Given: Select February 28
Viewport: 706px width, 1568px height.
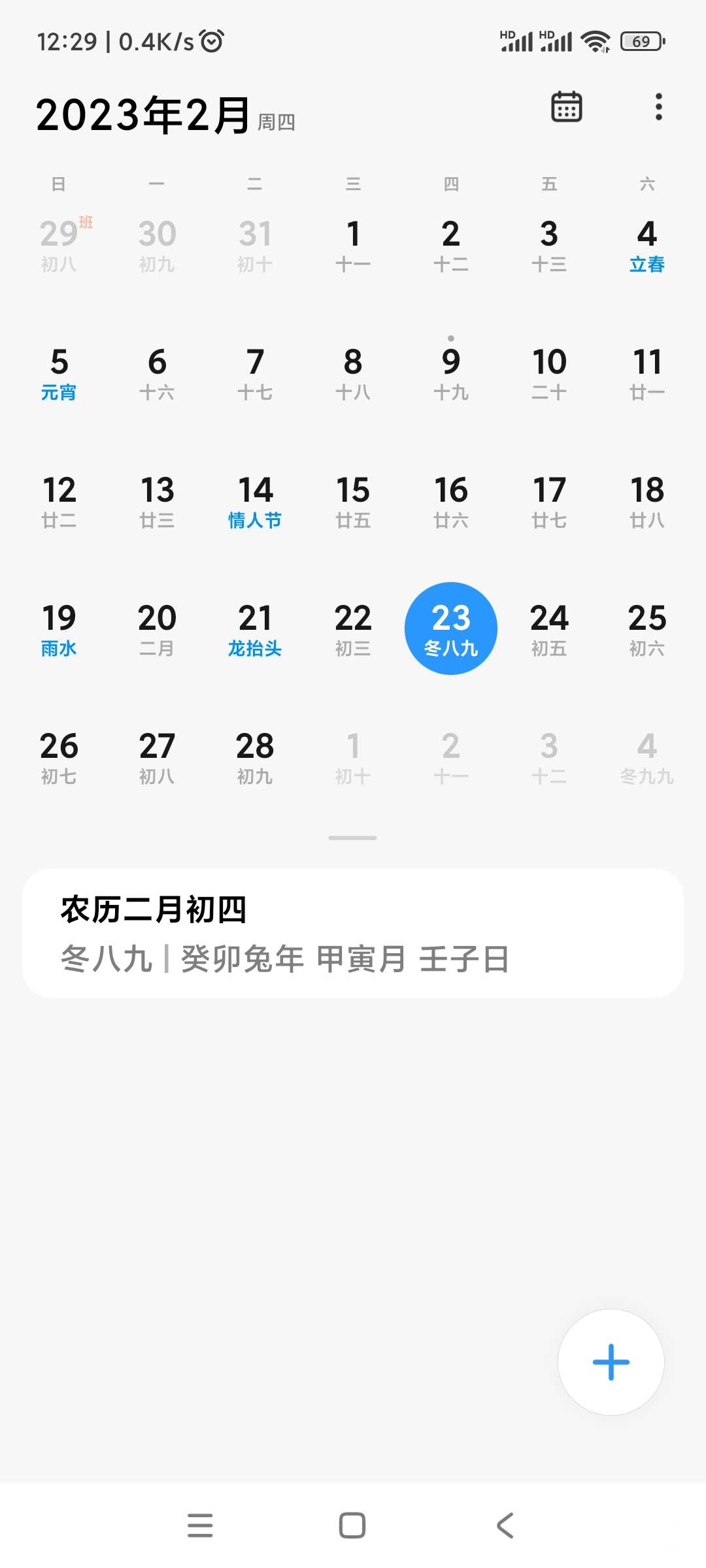Looking at the screenshot, I should pos(255,758).
